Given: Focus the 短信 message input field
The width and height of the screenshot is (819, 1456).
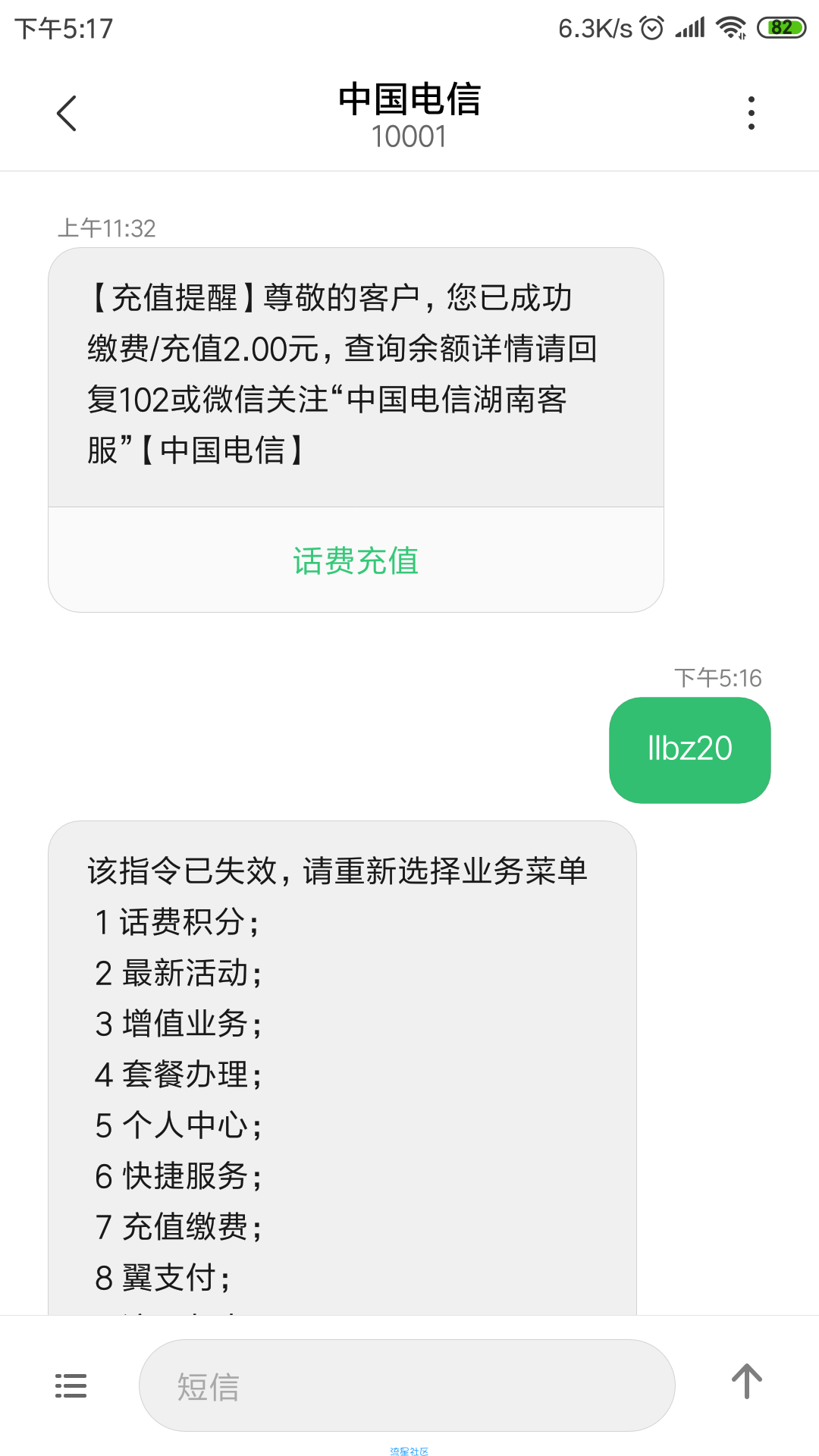Looking at the screenshot, I should pyautogui.click(x=406, y=1385).
